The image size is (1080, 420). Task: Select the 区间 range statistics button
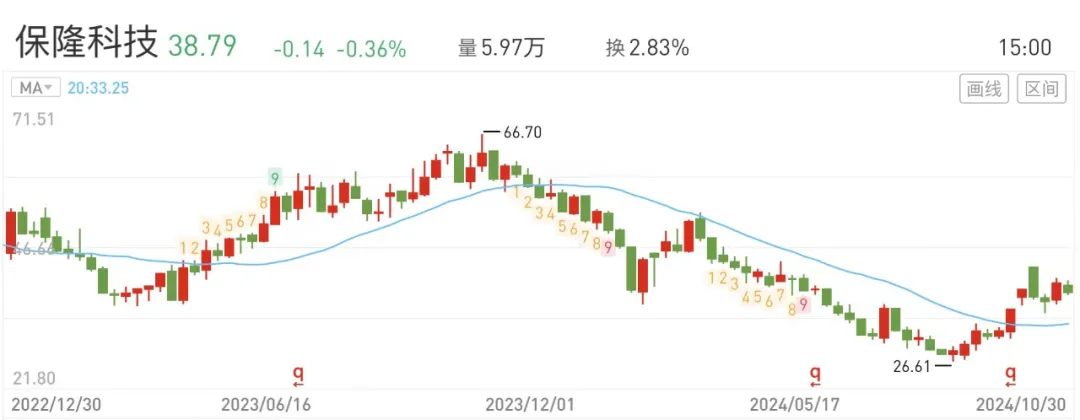pyautogui.click(x=1041, y=89)
